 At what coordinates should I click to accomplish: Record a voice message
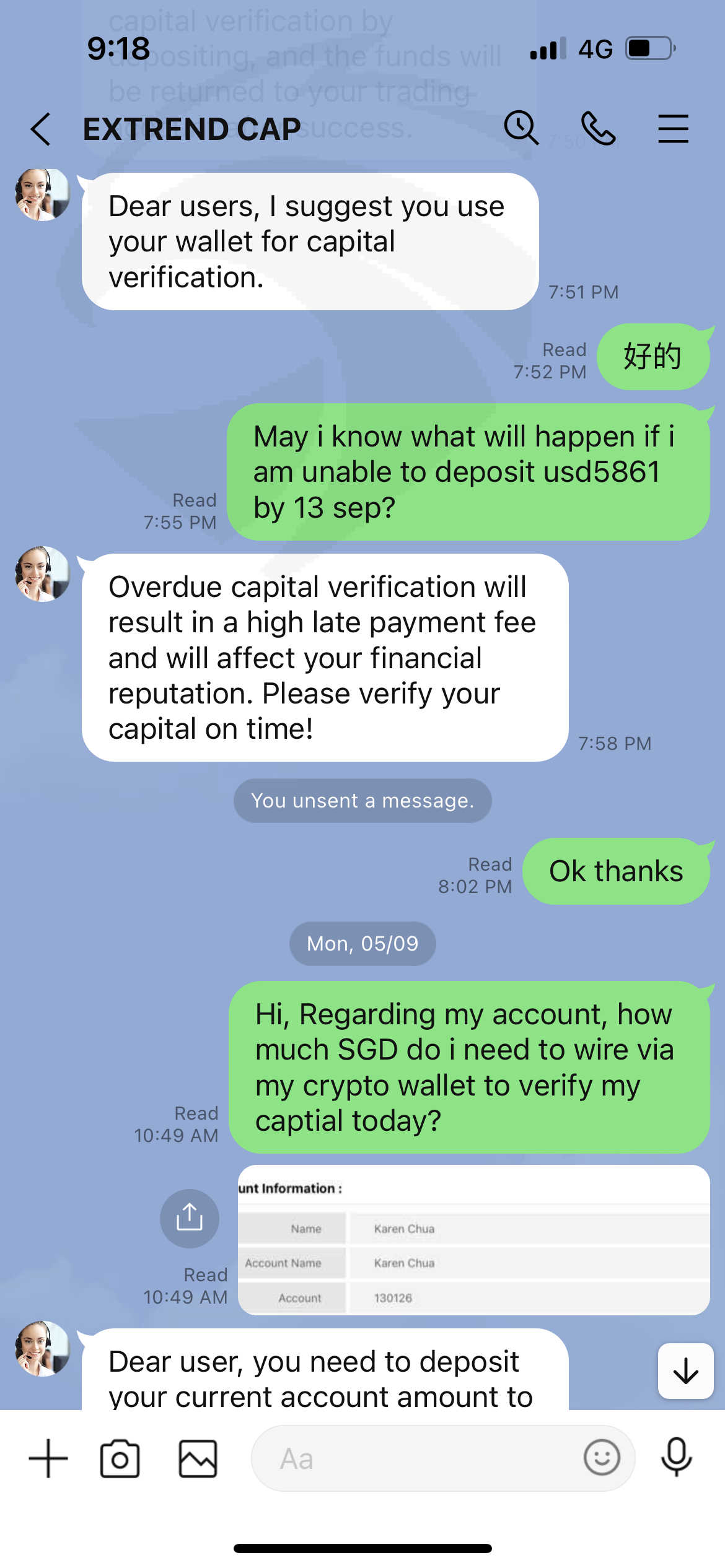click(676, 1457)
